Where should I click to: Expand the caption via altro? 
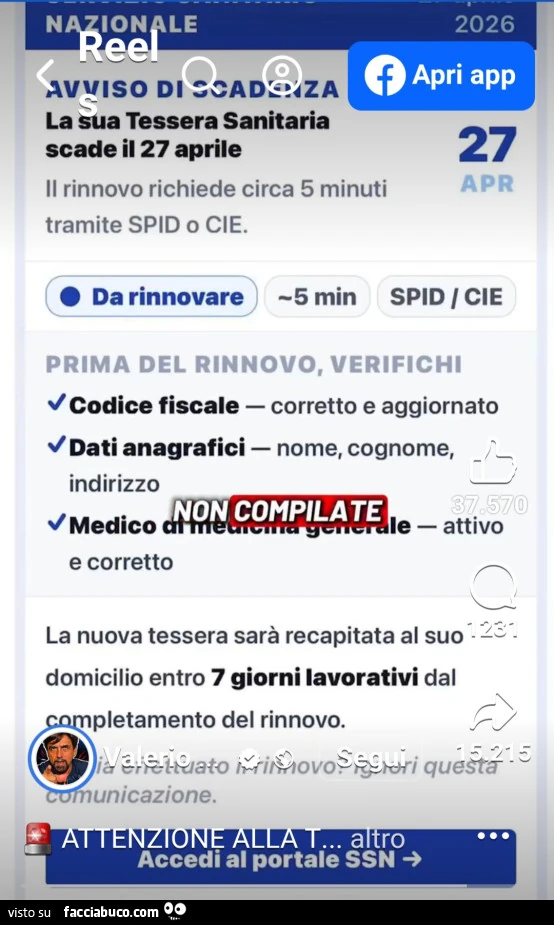pos(378,838)
